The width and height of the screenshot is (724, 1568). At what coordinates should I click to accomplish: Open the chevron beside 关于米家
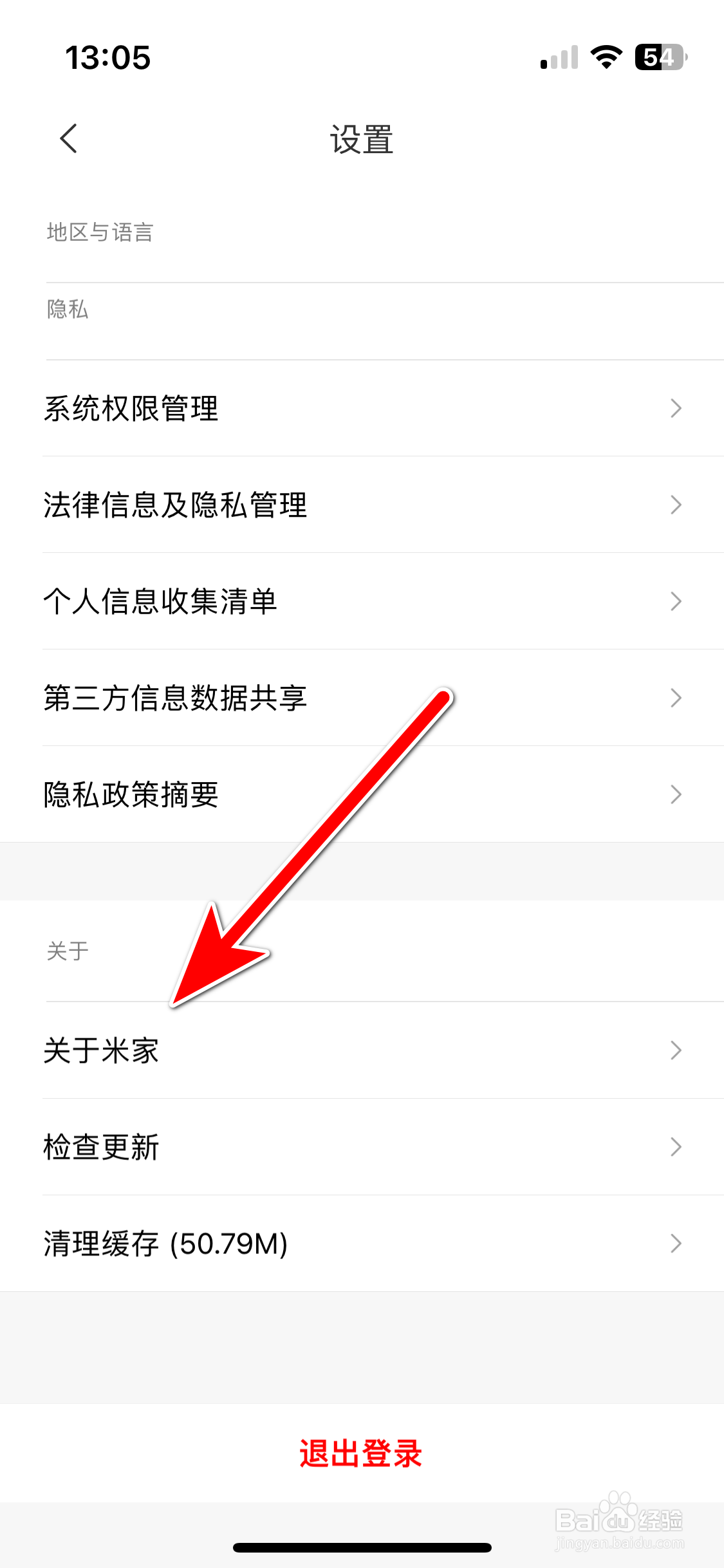tap(675, 1050)
